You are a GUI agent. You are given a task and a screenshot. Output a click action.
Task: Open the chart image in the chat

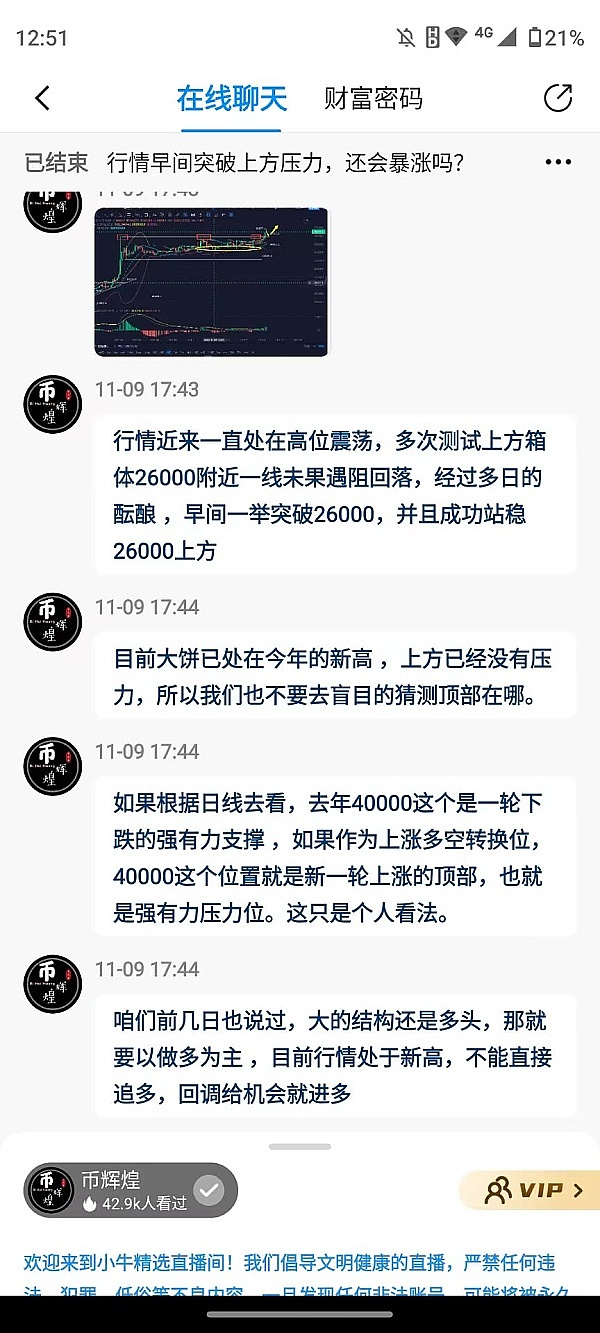[211, 281]
